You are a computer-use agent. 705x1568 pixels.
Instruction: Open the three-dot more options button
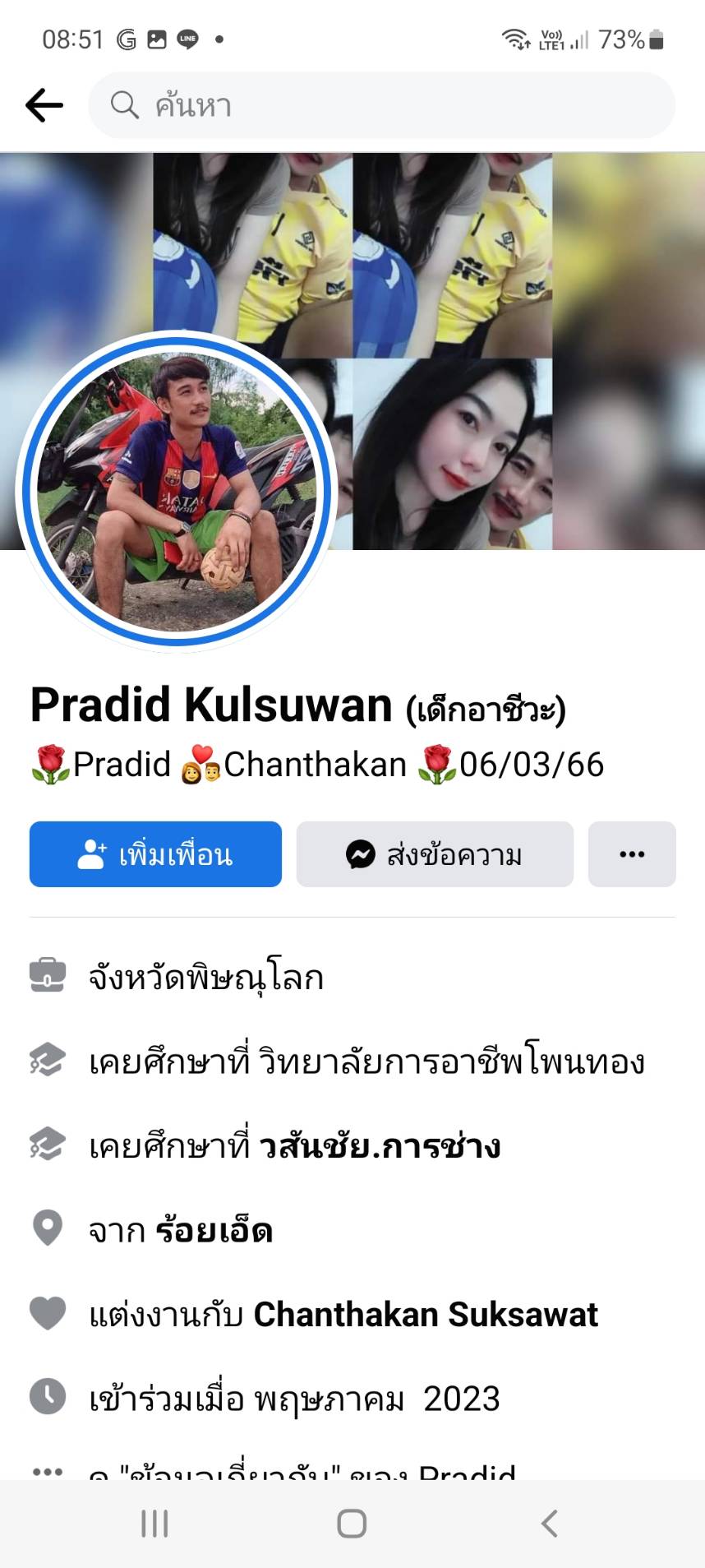tap(631, 854)
